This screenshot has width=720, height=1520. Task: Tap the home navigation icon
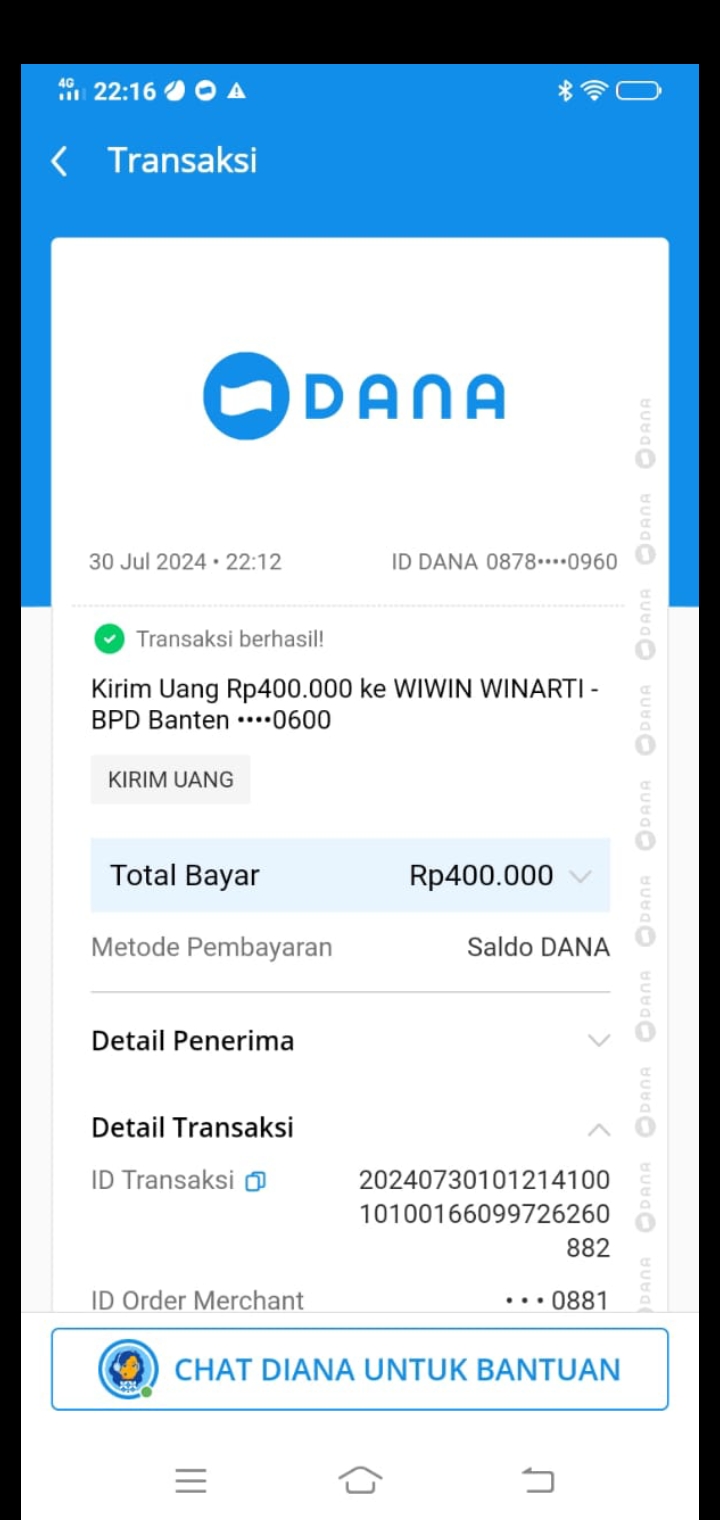click(362, 1479)
